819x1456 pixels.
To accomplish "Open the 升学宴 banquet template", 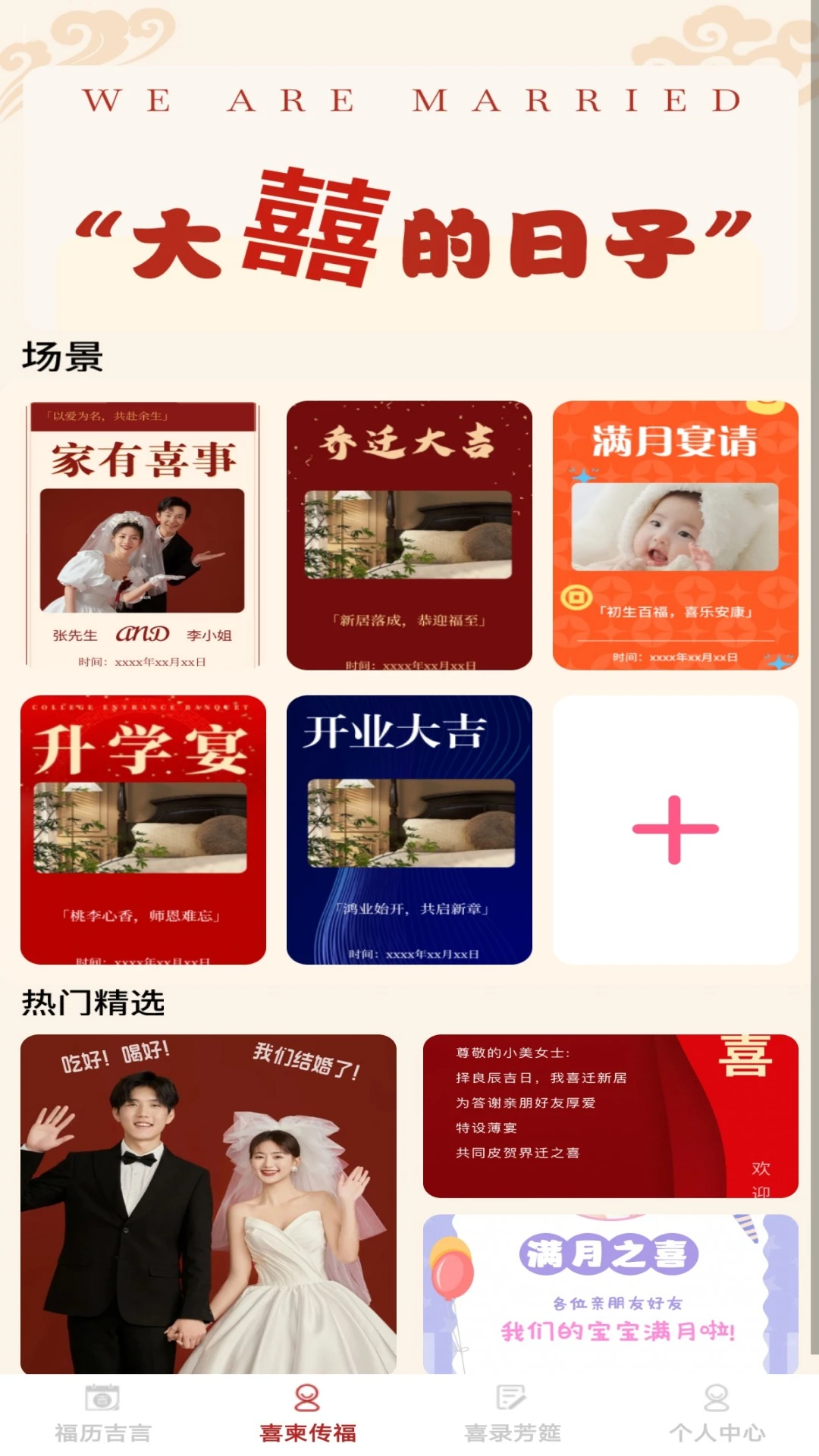I will 143,829.
